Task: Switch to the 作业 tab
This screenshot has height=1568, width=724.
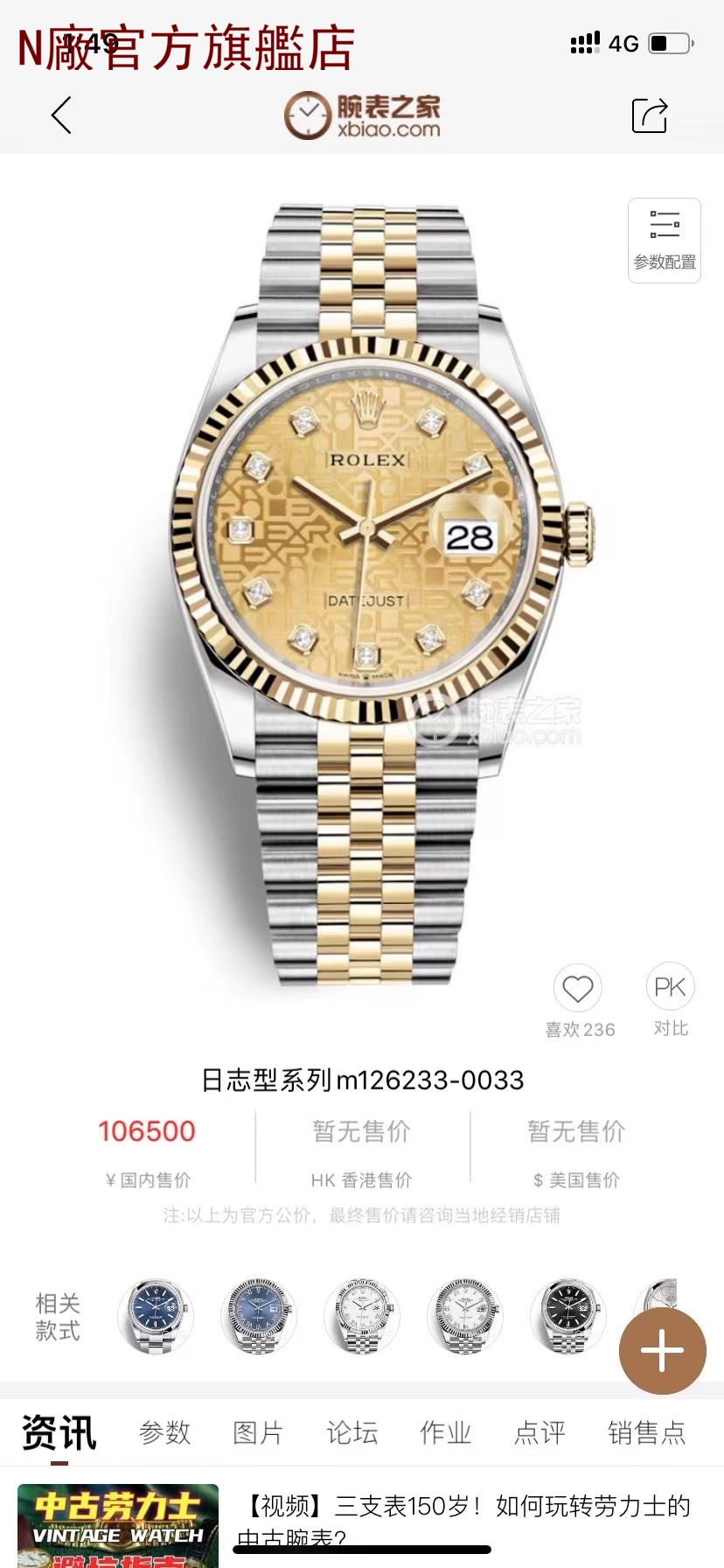Action: click(x=446, y=1432)
